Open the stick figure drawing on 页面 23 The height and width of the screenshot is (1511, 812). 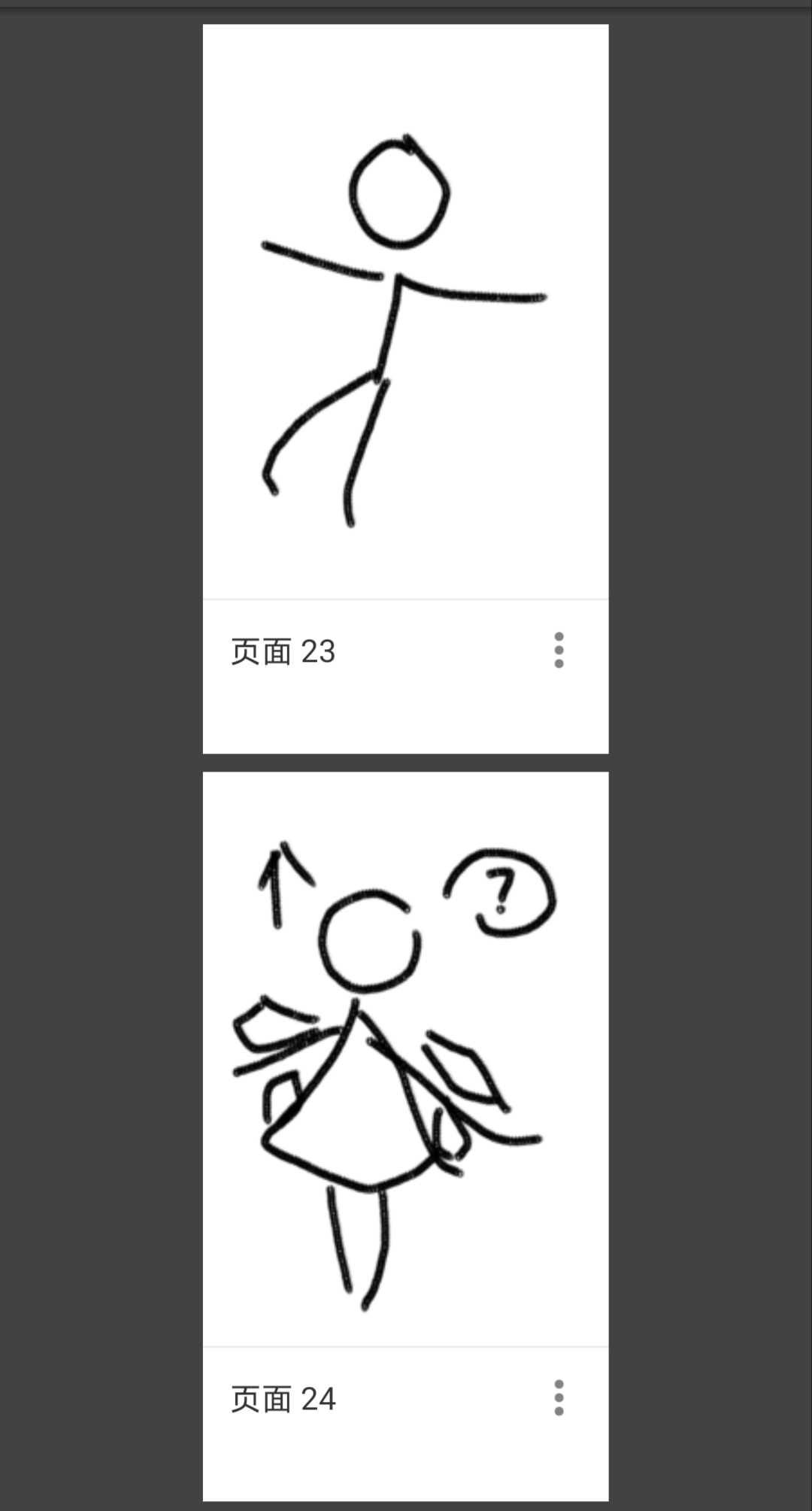pyautogui.click(x=405, y=312)
